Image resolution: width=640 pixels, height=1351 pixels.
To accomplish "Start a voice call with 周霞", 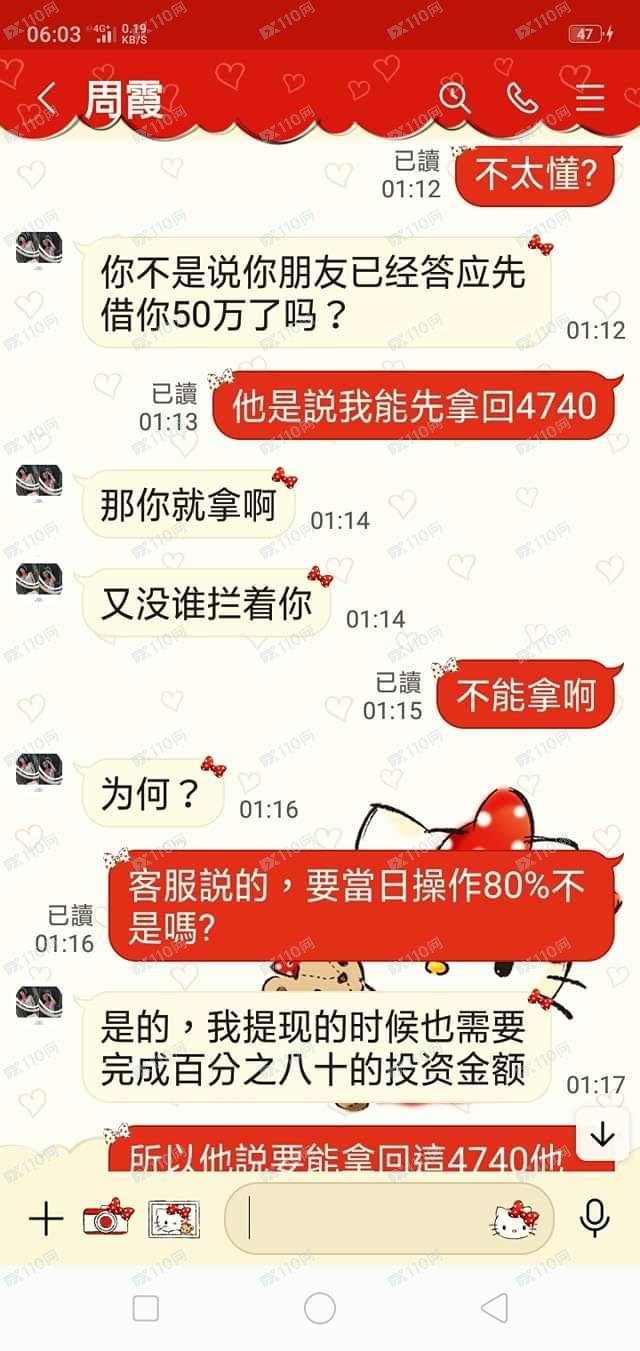I will click(x=521, y=97).
